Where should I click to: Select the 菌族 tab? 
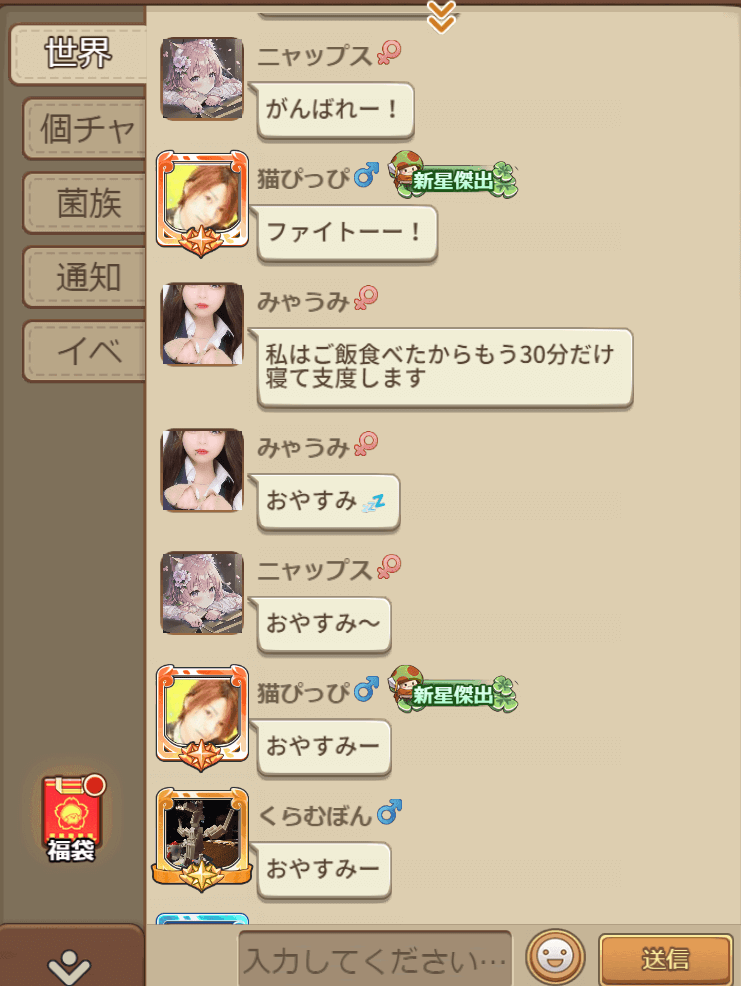(88, 204)
